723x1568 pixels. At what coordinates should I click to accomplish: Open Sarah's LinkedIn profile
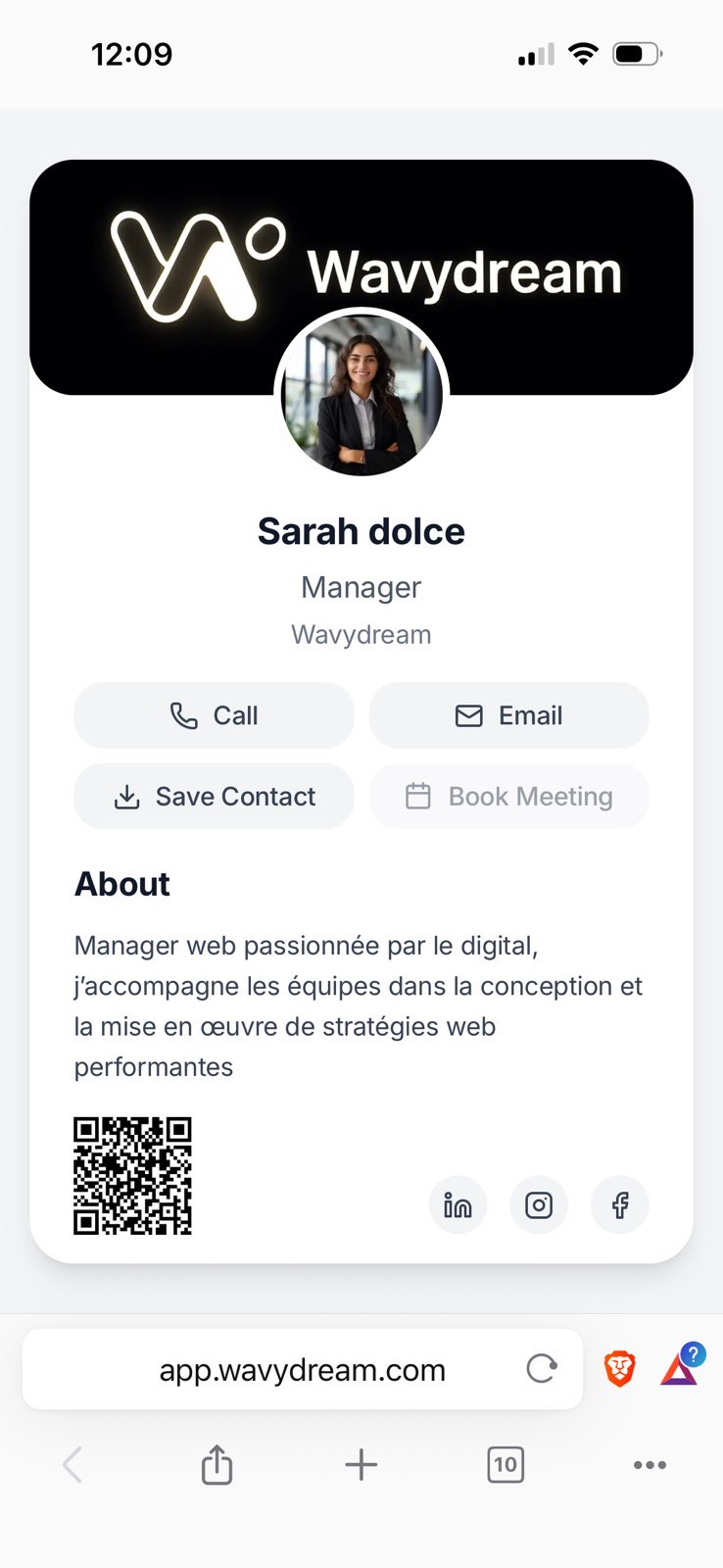point(458,1204)
